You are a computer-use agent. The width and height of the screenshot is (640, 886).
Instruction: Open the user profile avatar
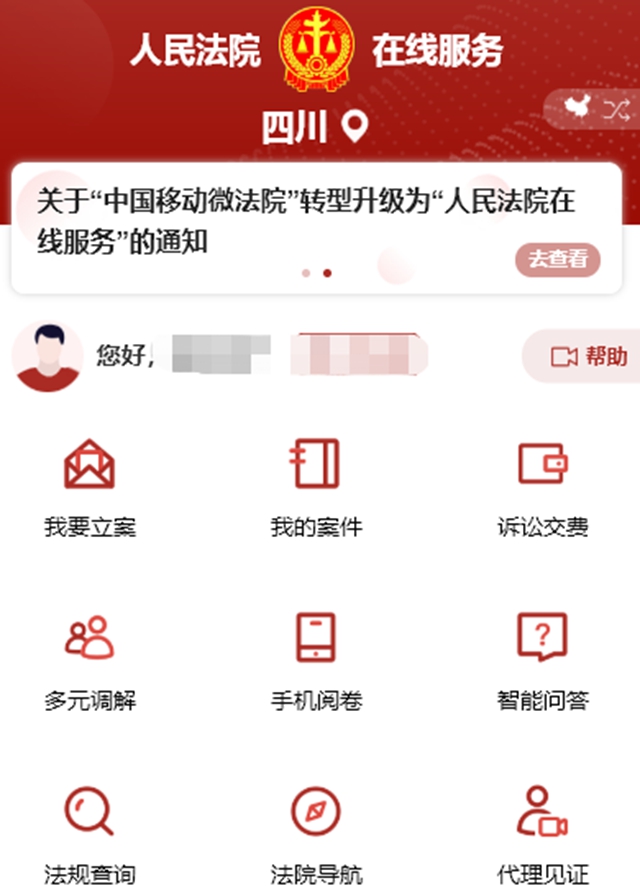tap(47, 356)
